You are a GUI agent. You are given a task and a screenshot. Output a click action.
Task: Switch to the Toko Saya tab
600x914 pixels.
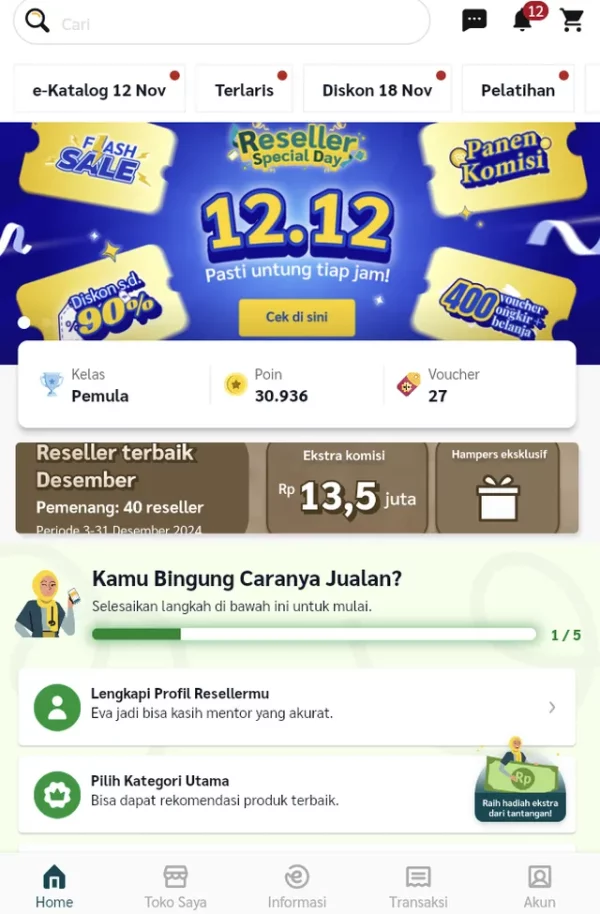(175, 886)
